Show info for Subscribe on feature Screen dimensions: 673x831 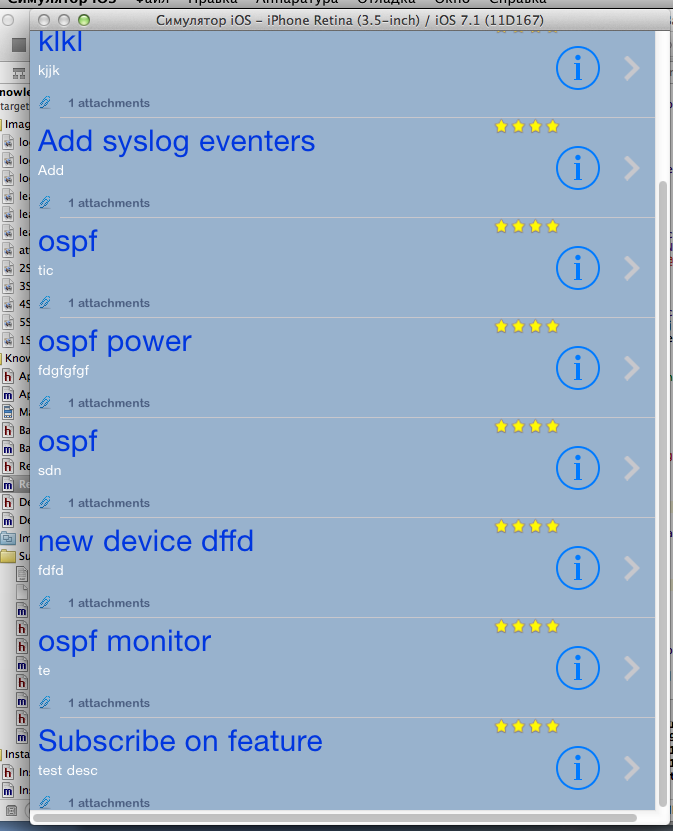tap(577, 768)
